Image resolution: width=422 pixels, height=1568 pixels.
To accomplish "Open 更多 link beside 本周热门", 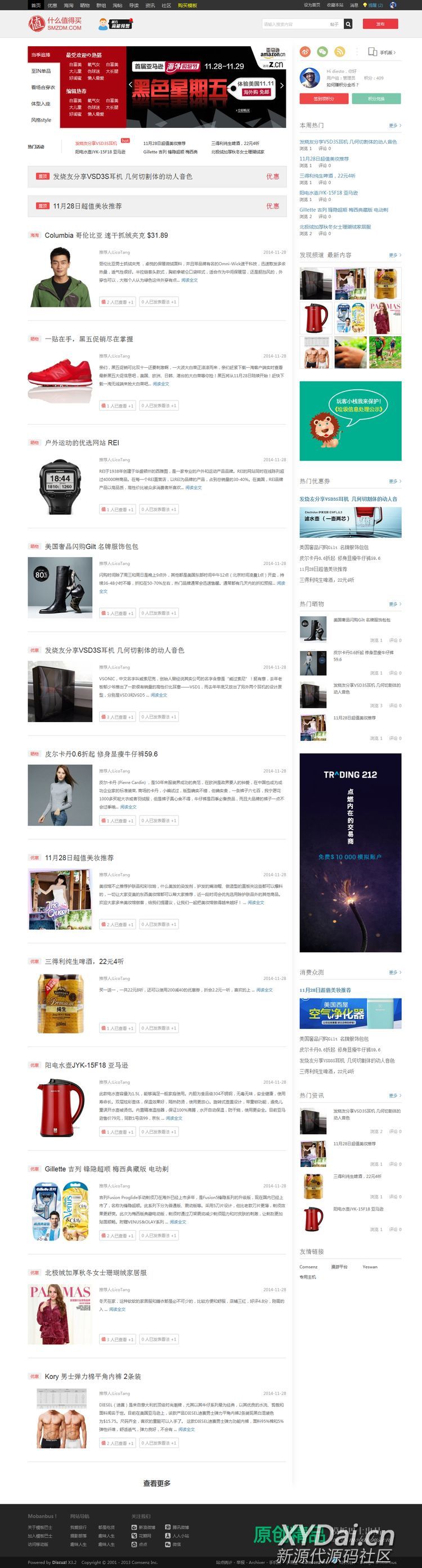I will [x=394, y=126].
